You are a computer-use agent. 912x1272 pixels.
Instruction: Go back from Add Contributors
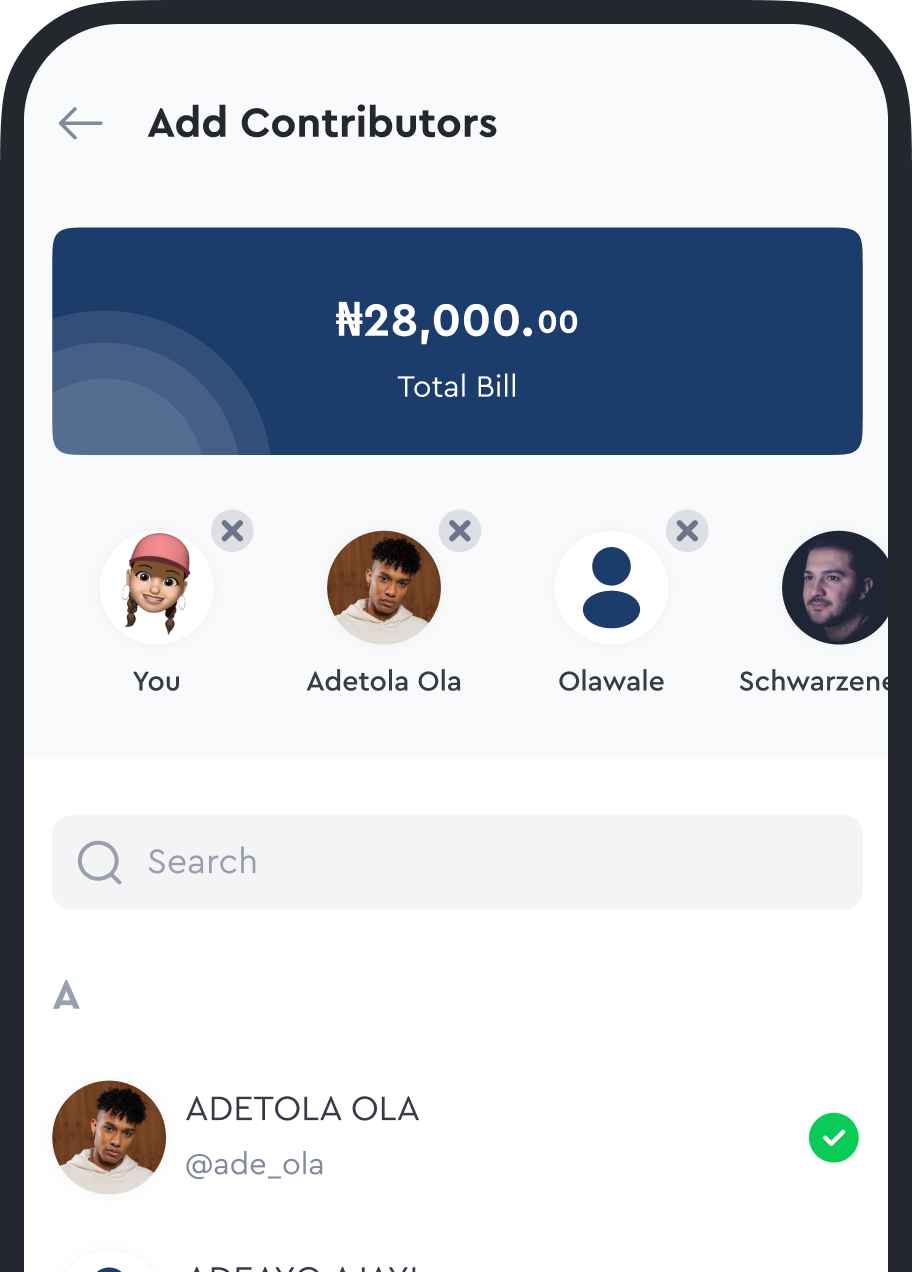[x=81, y=124]
